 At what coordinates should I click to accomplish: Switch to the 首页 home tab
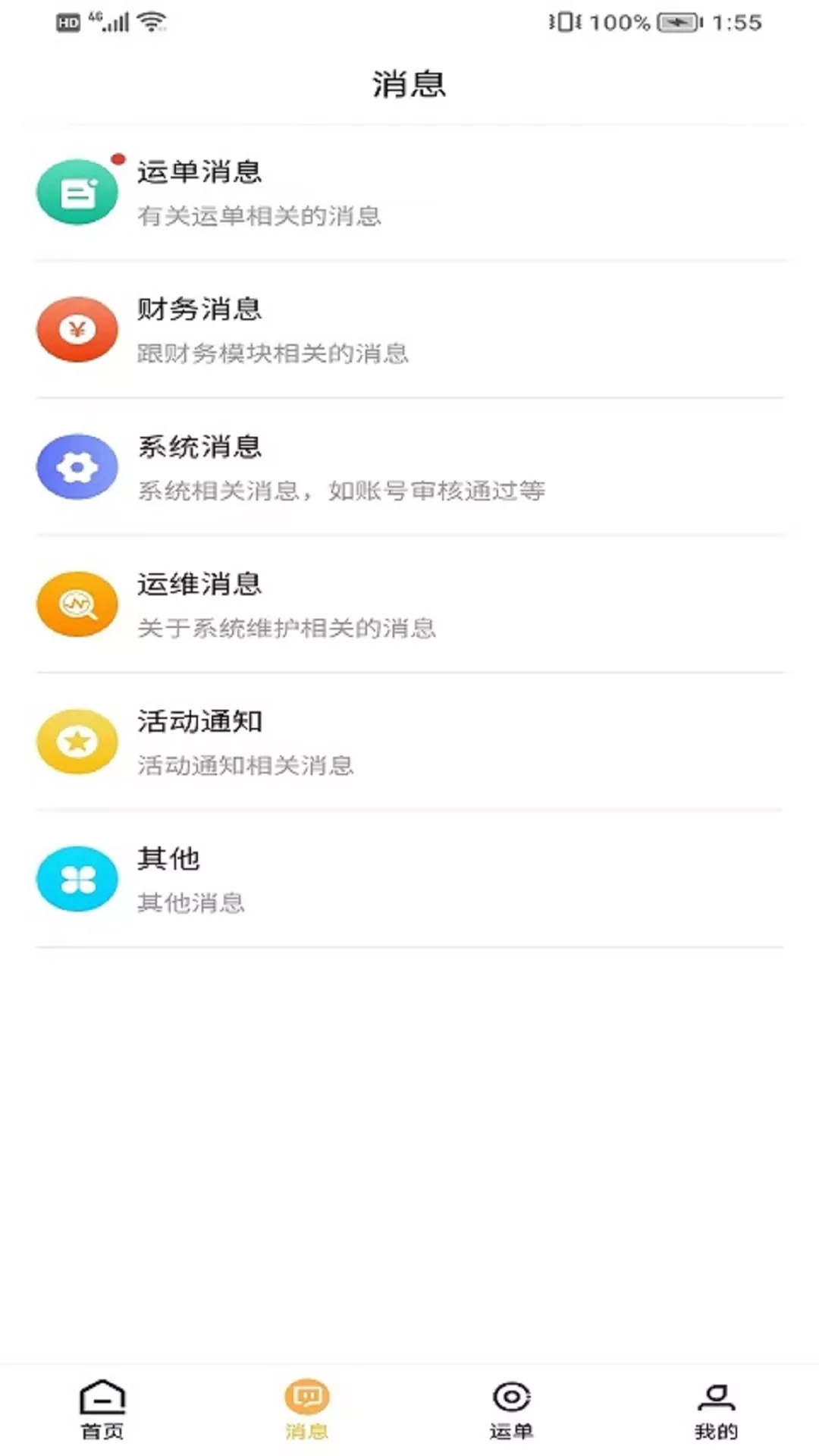click(102, 1409)
